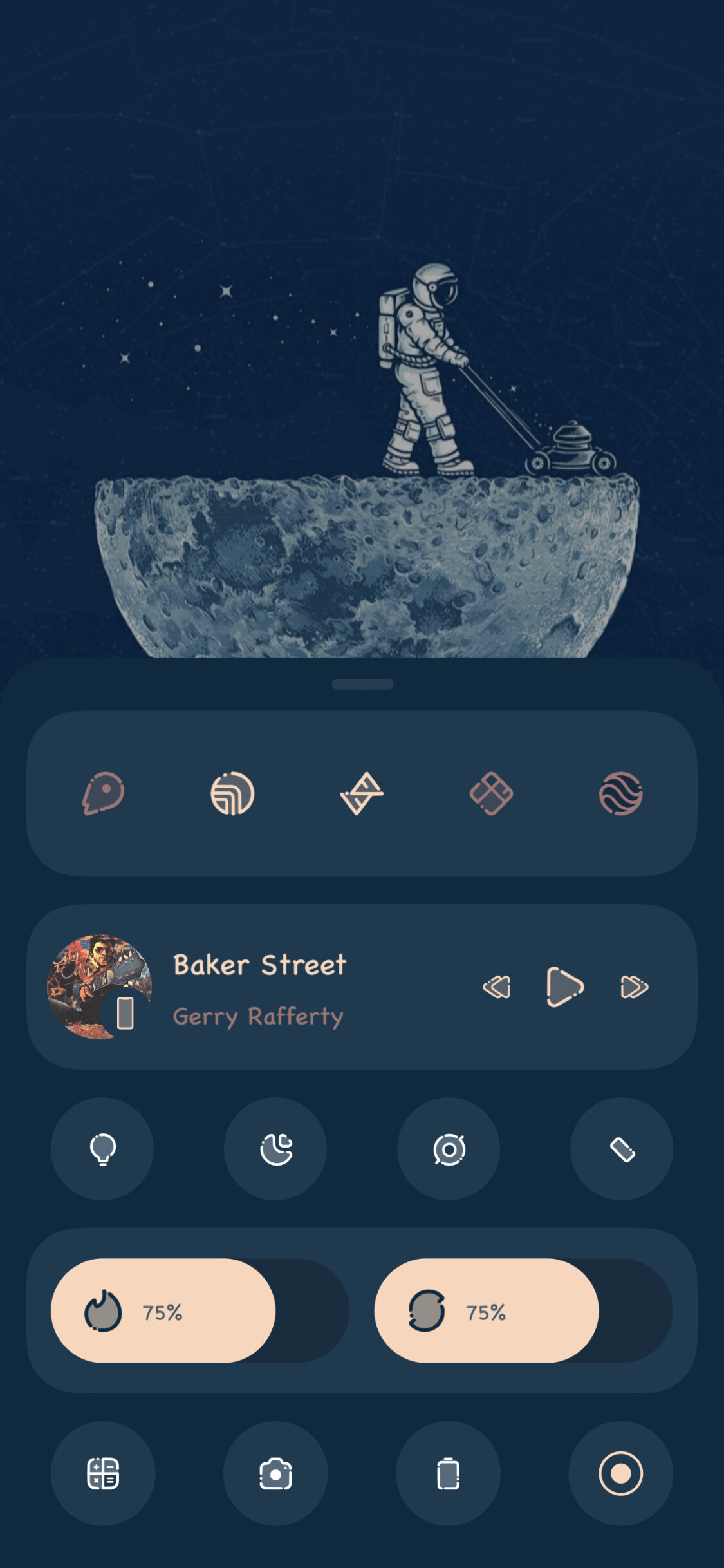The width and height of the screenshot is (724, 1568).
Task: Tap the panel drag handle
Action: (x=362, y=684)
